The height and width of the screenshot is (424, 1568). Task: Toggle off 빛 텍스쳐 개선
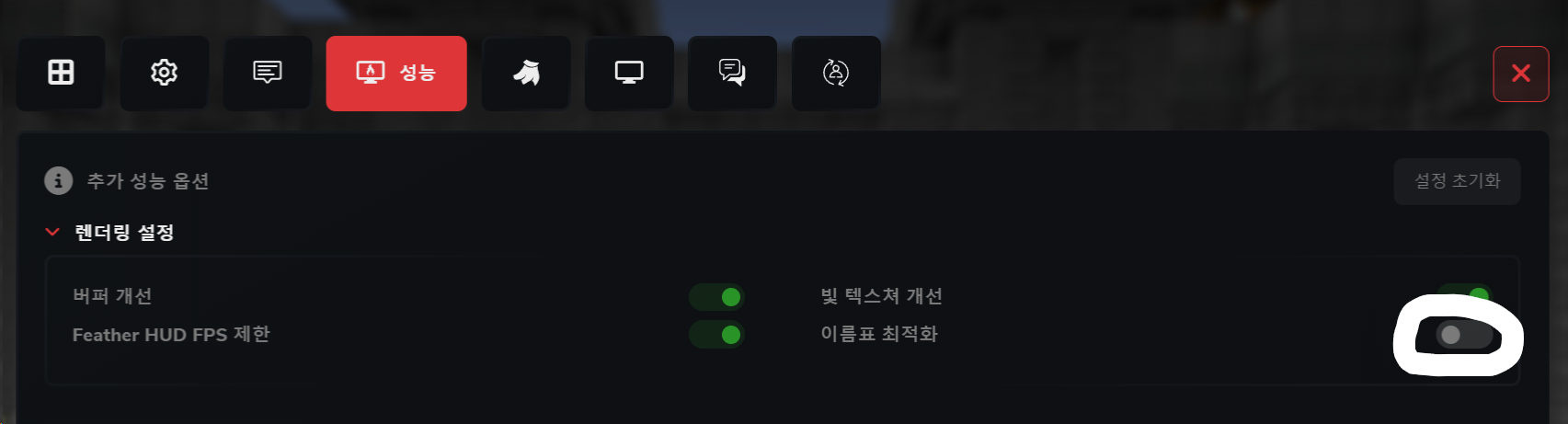point(1466,295)
